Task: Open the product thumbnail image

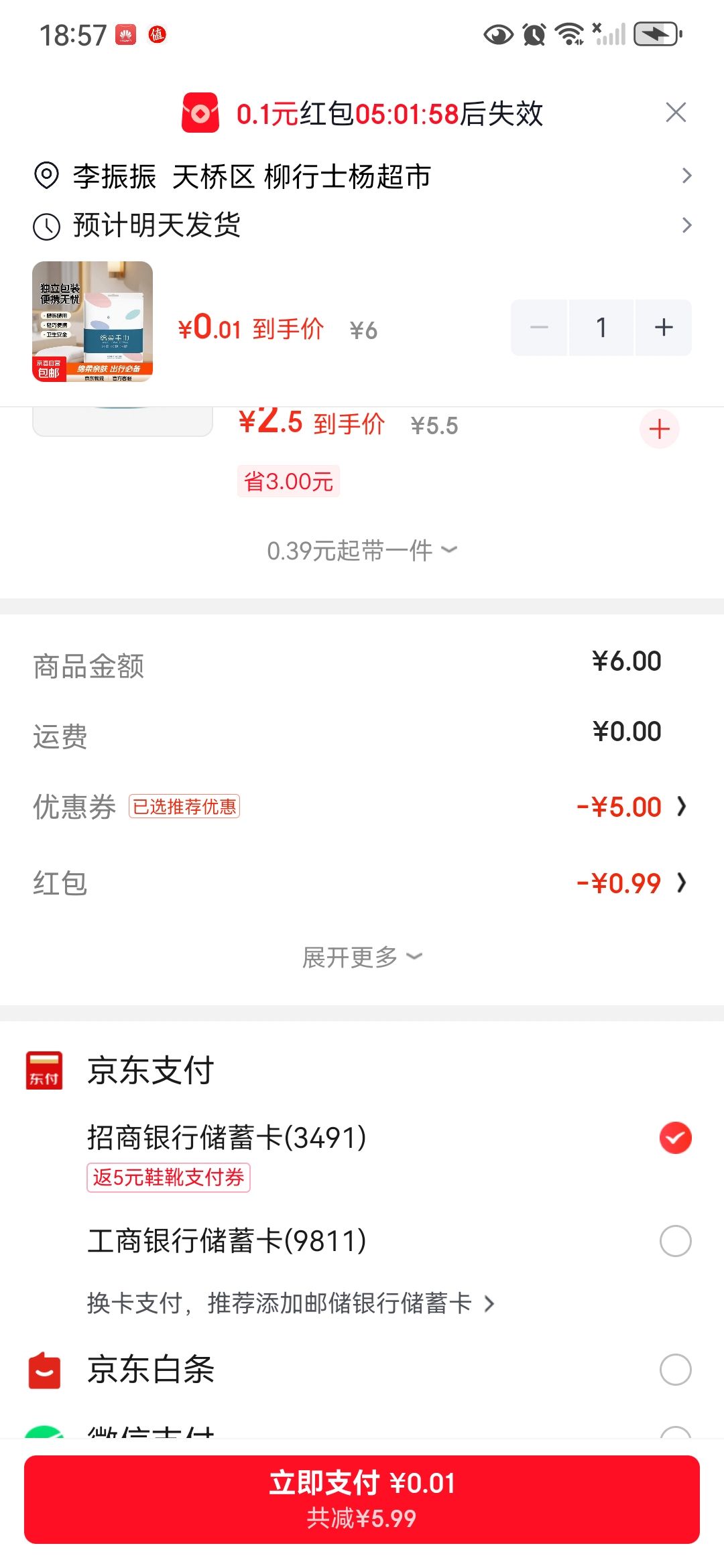Action: pos(93,322)
